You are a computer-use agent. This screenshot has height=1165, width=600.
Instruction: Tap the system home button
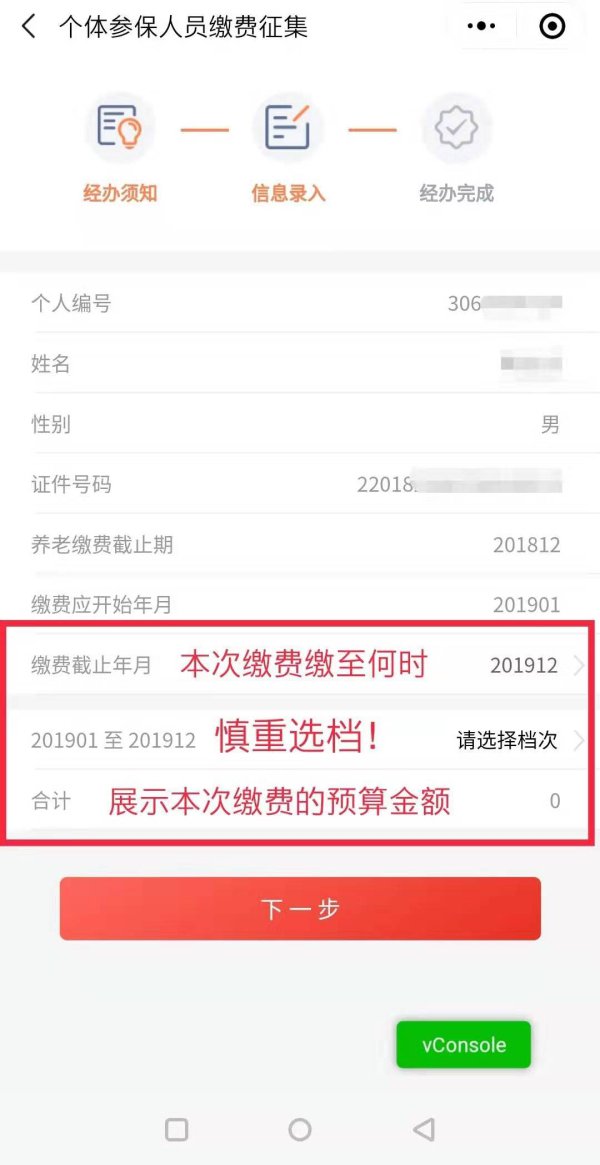[x=300, y=1130]
